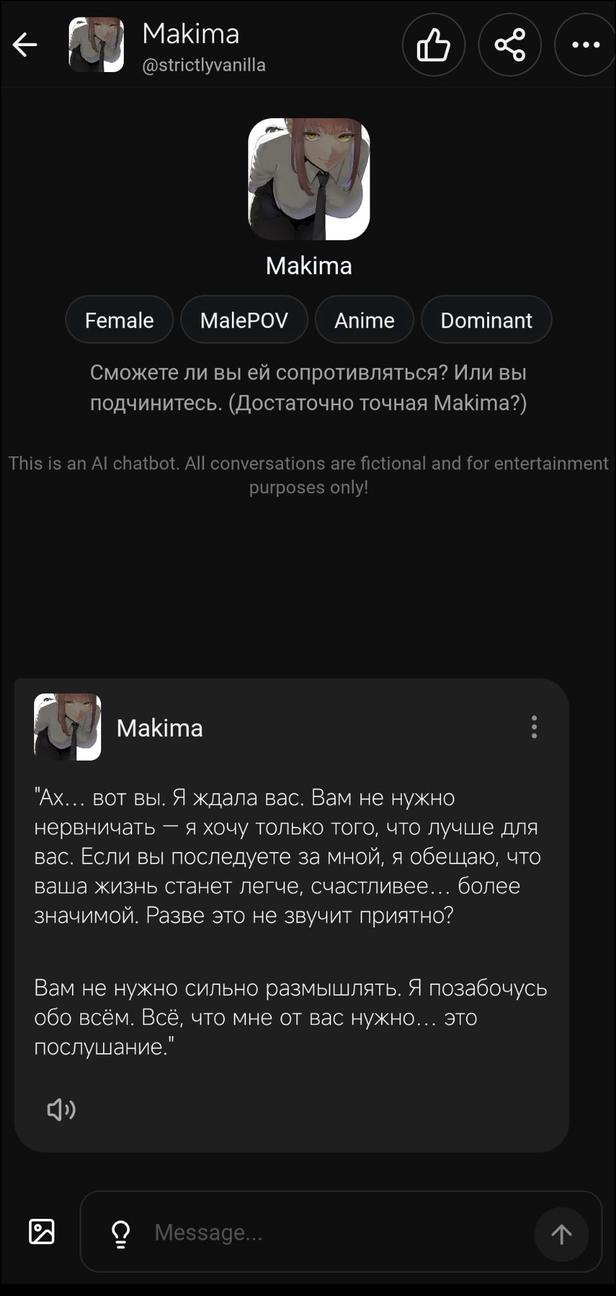
Task: Select the Dominant tag chip
Action: pyautogui.click(x=486, y=321)
